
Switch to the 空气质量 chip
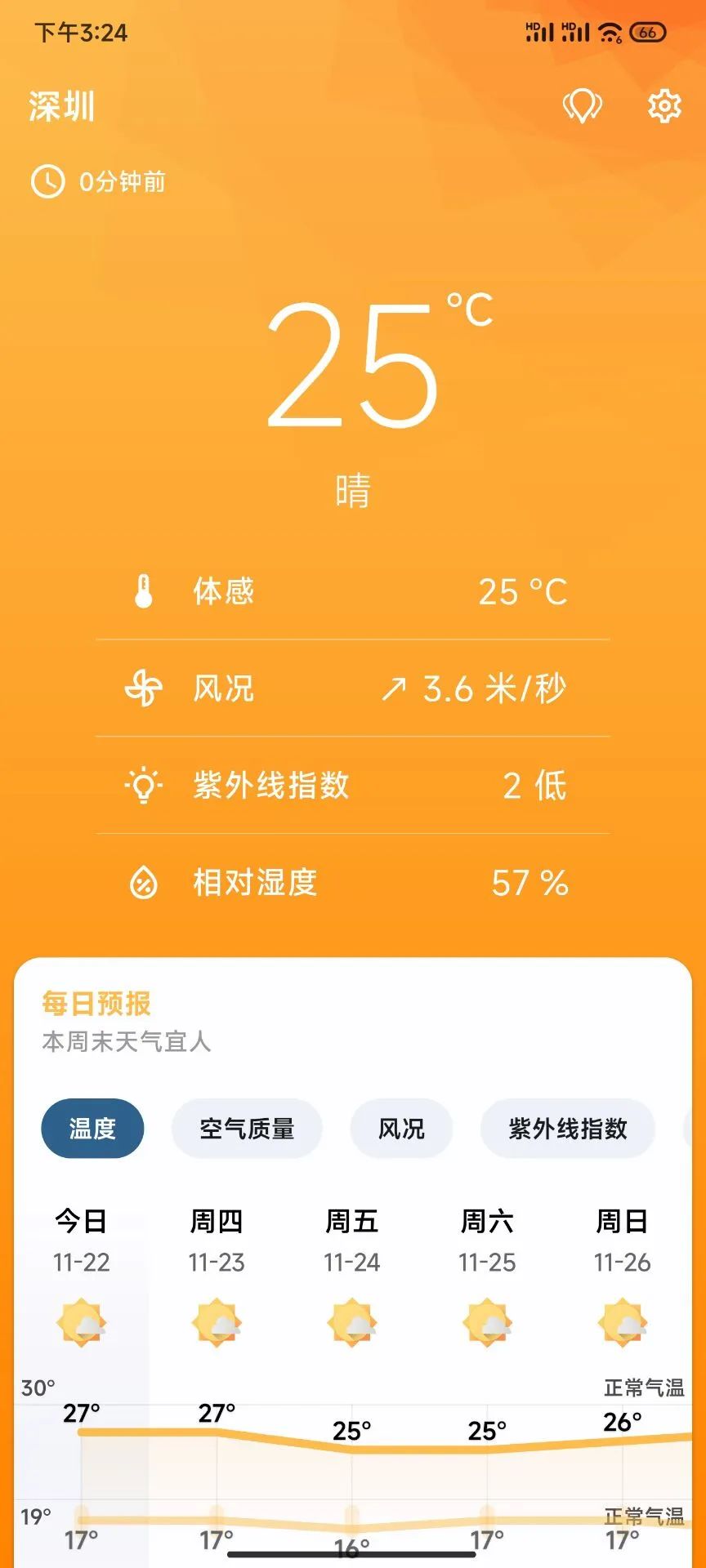click(x=247, y=1129)
